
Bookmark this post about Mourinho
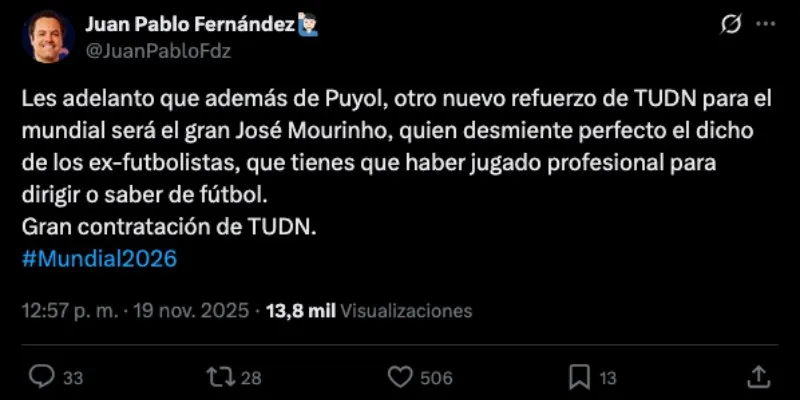pyautogui.click(x=580, y=376)
